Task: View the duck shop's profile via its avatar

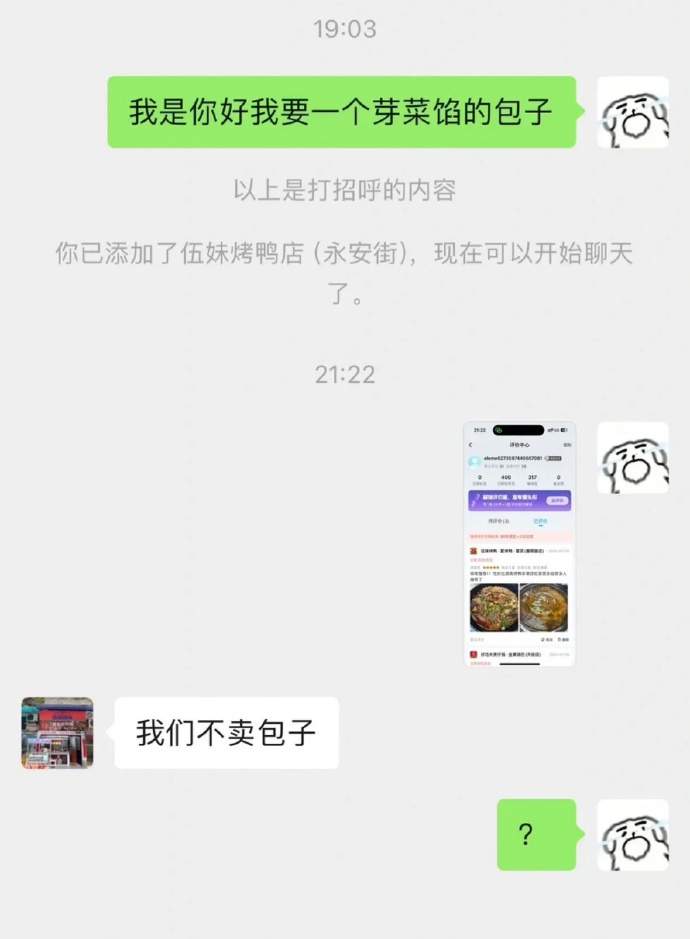Action: click(x=58, y=733)
